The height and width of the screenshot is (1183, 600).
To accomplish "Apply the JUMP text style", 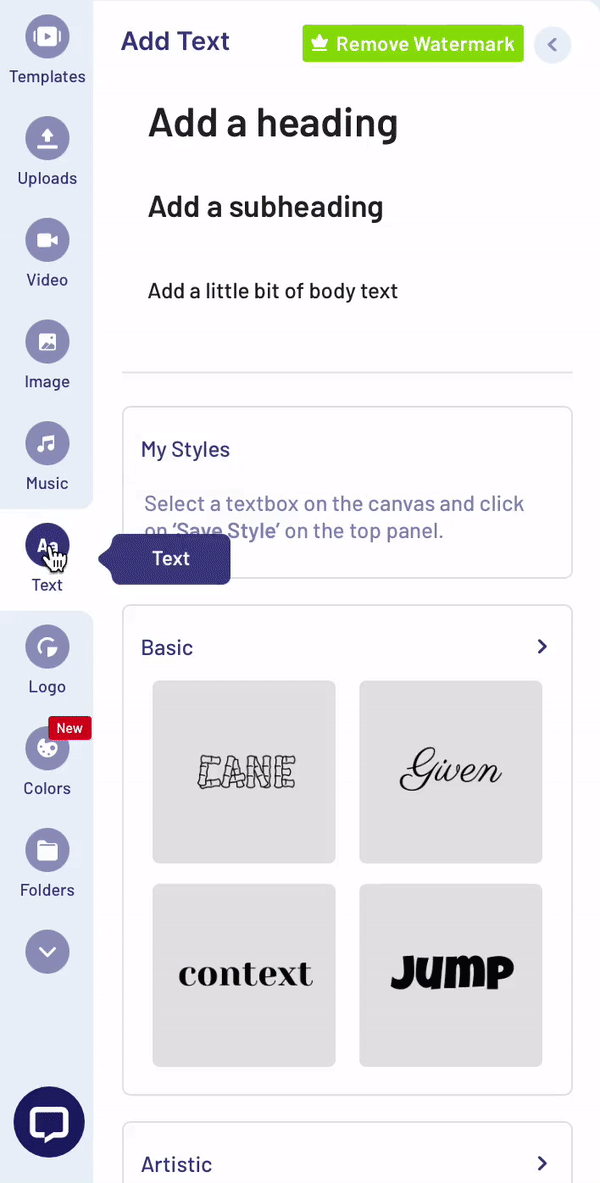I will tap(451, 975).
